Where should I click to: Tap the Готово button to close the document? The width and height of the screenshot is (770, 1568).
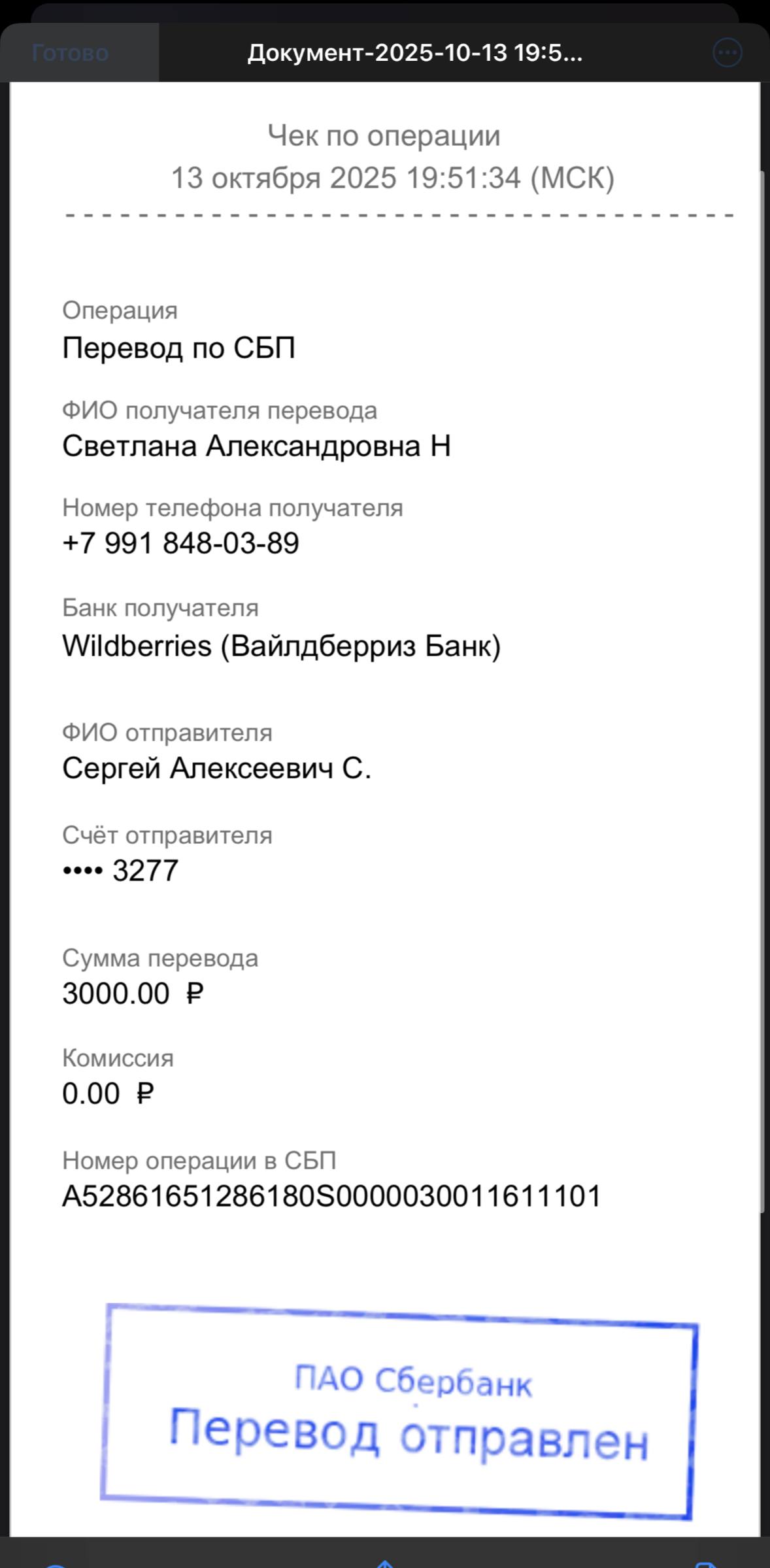[x=70, y=53]
